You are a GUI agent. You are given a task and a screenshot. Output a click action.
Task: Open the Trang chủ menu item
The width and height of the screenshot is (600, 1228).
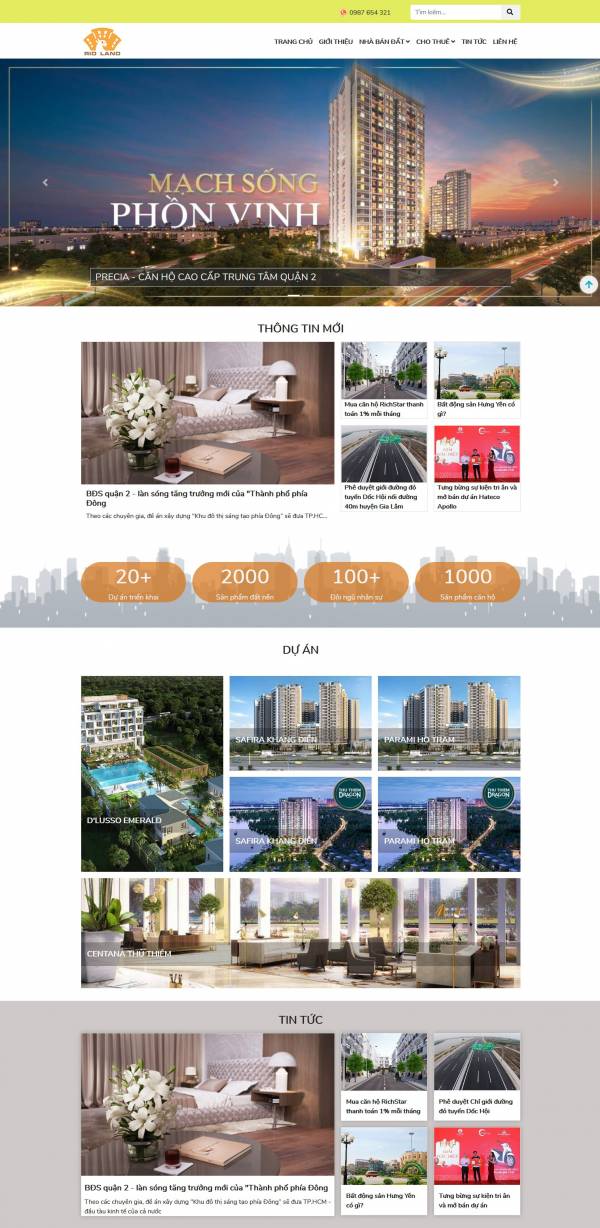tap(293, 42)
